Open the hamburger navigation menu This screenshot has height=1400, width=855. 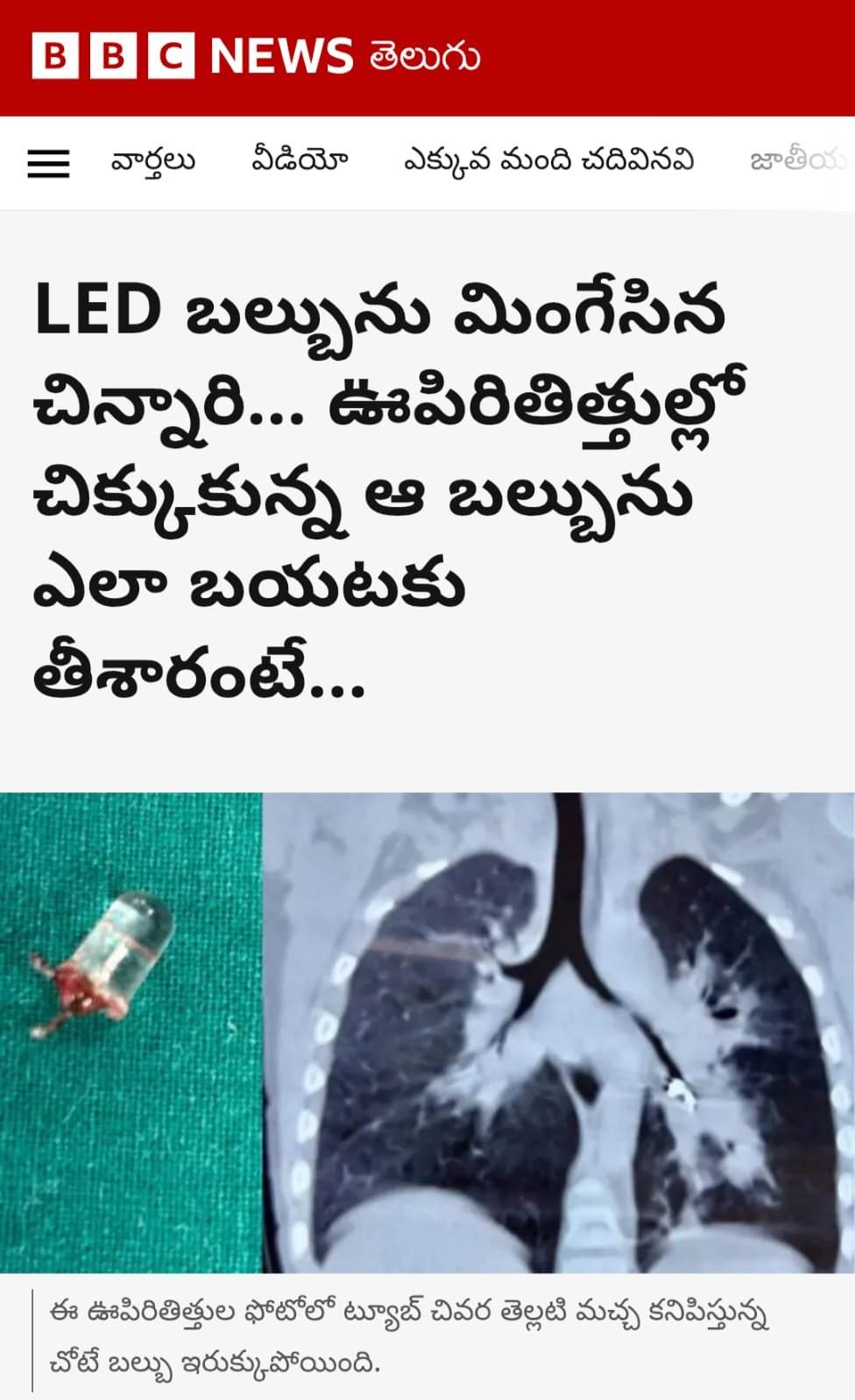48,163
